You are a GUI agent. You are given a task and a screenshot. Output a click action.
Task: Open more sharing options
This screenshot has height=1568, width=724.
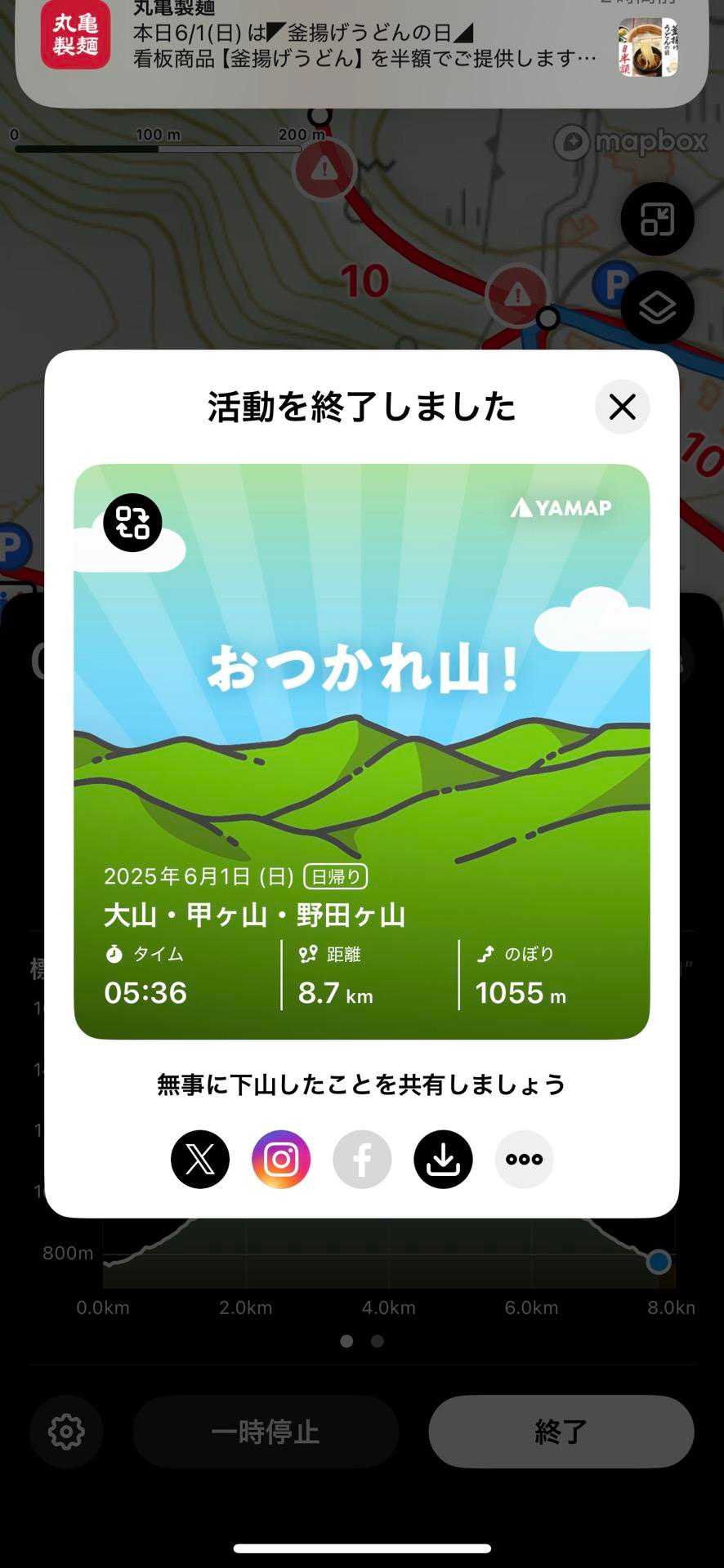(x=524, y=1159)
